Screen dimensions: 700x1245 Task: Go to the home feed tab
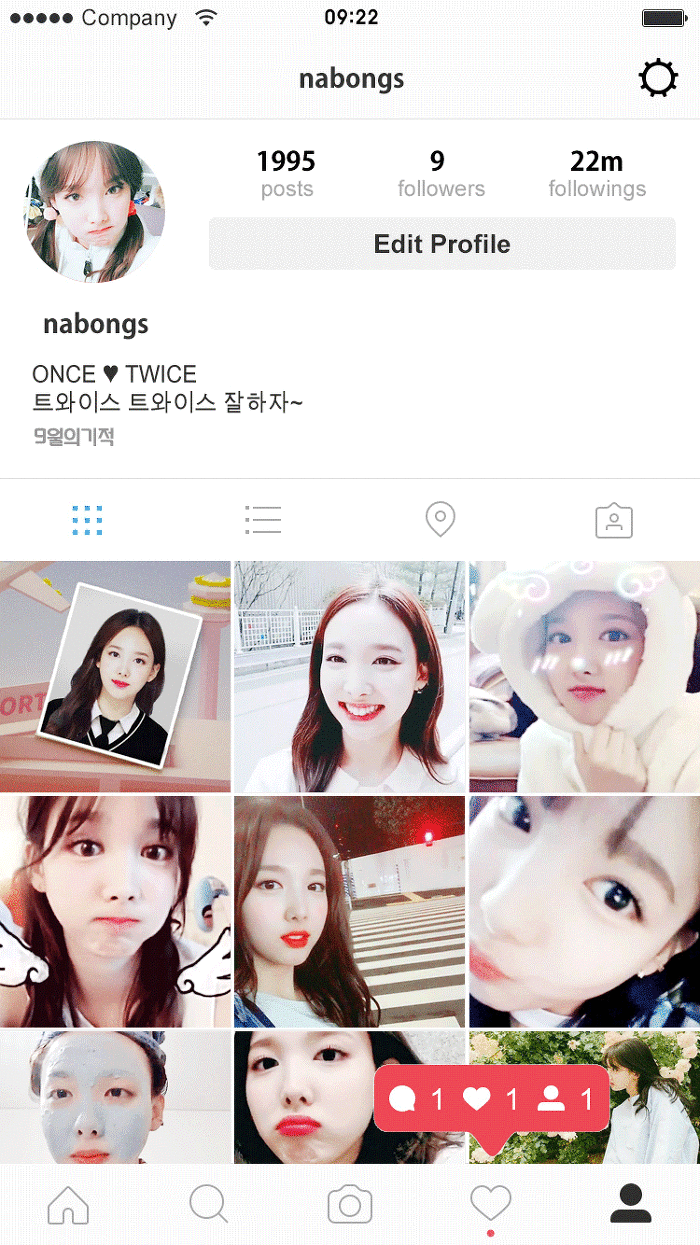[68, 1204]
